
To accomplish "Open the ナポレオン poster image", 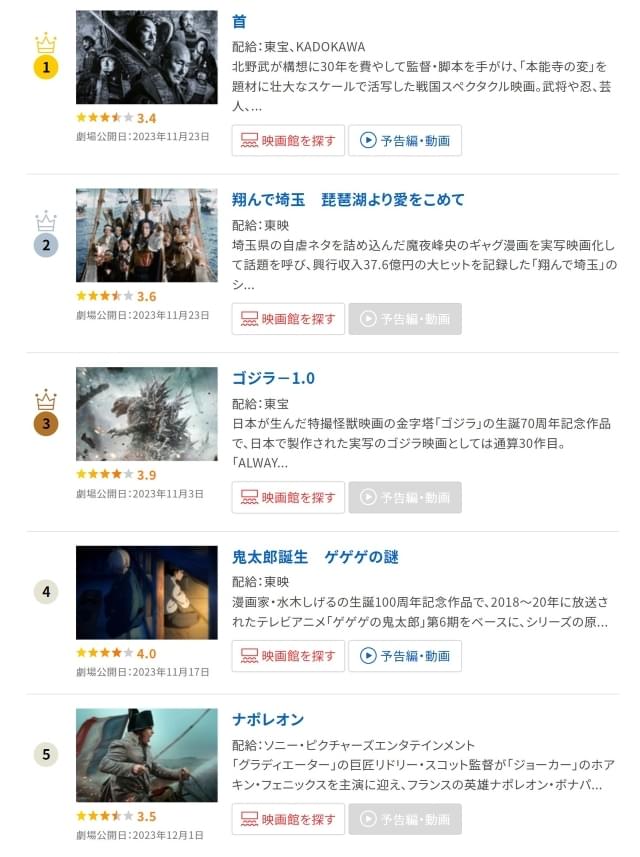I will tap(146, 755).
